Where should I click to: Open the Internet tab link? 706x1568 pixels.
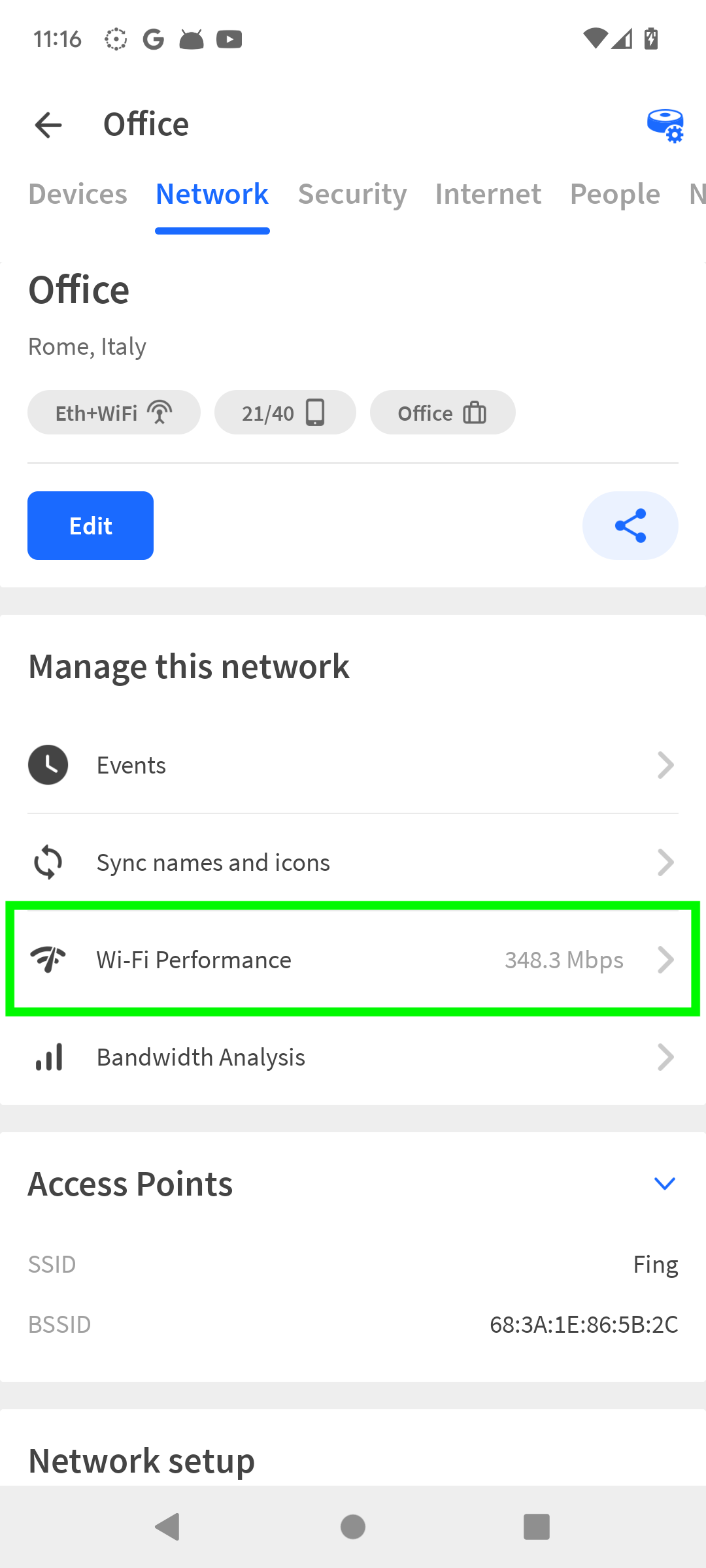coord(488,193)
